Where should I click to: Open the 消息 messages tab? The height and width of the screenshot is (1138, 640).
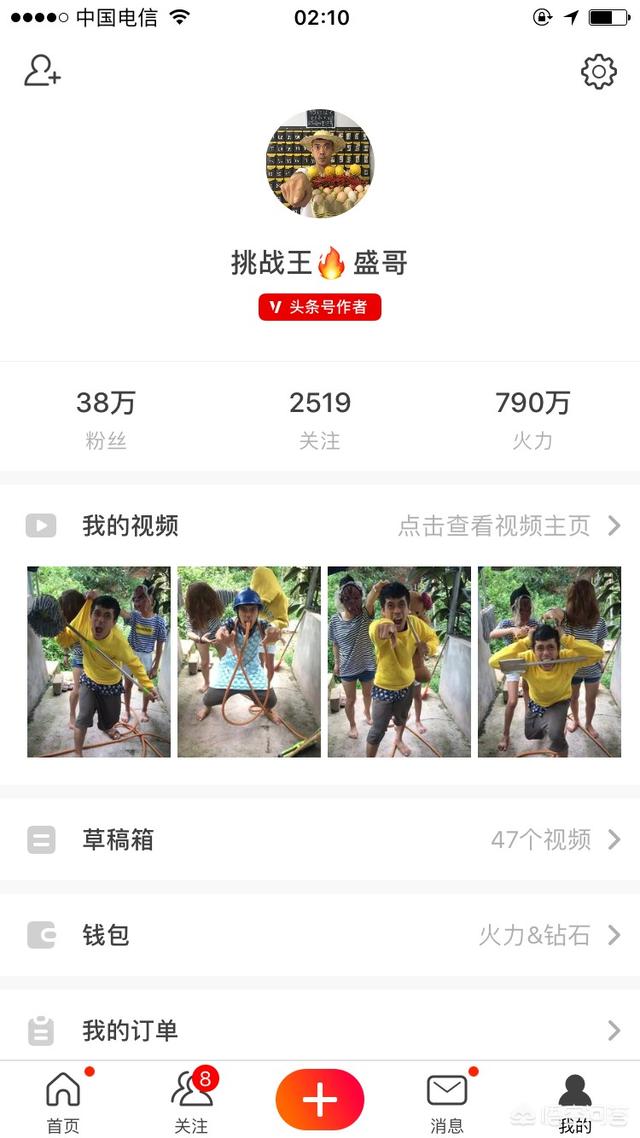pyautogui.click(x=447, y=1100)
